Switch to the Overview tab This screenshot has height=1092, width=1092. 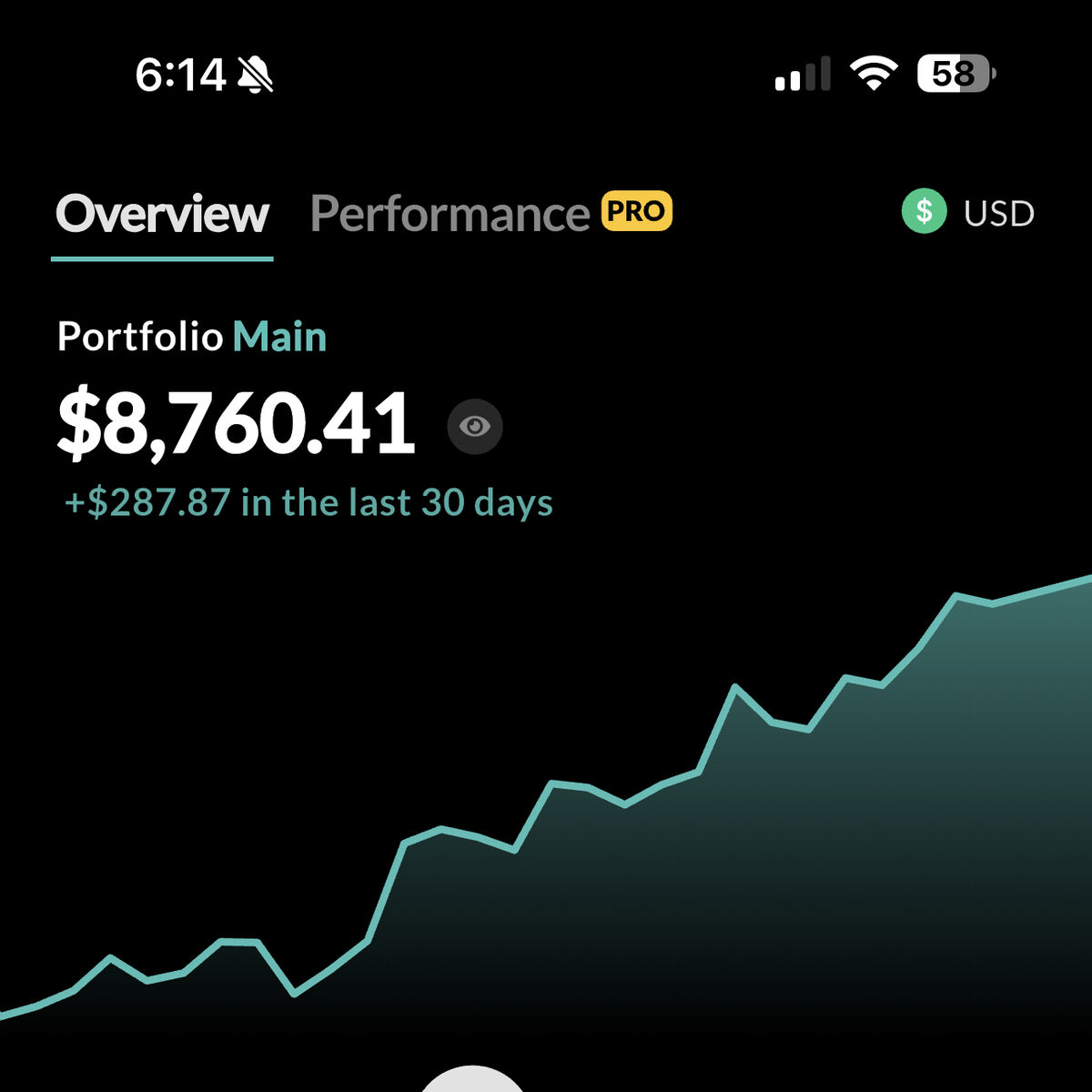162,215
